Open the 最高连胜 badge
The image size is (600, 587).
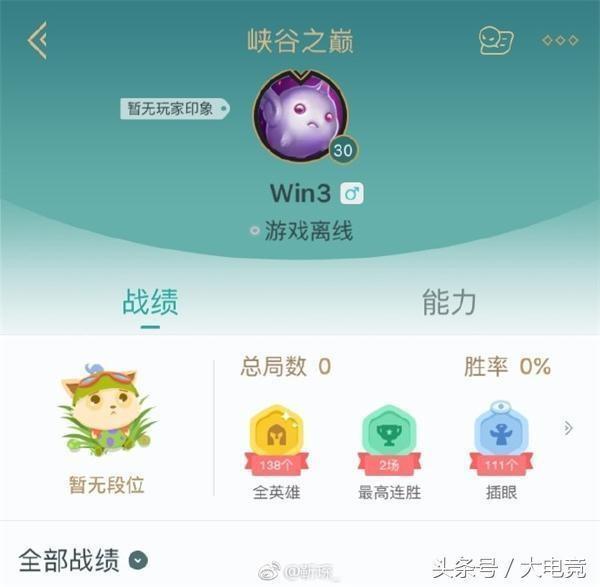[388, 438]
